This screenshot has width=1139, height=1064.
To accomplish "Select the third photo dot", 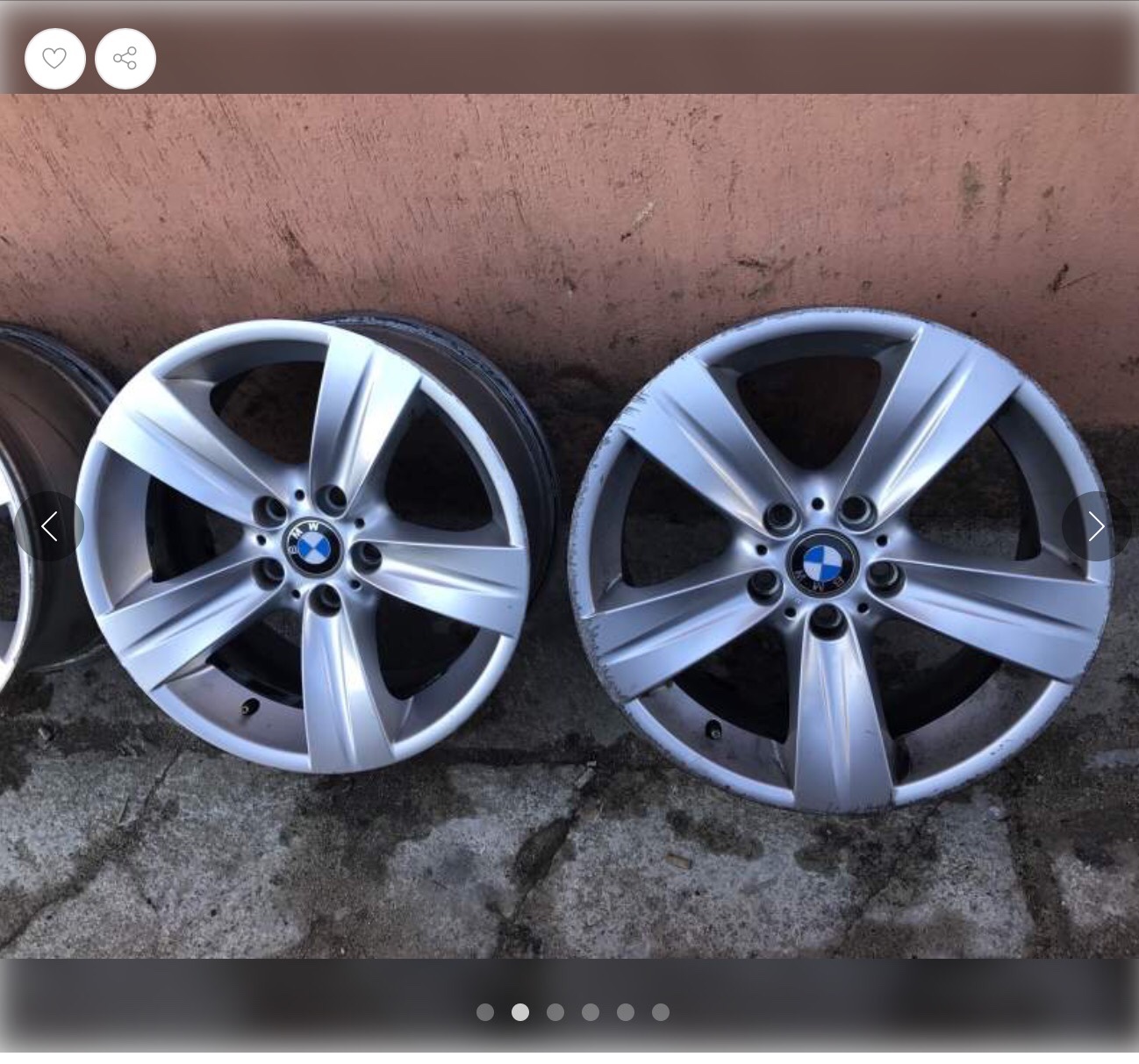I will pos(555,1012).
